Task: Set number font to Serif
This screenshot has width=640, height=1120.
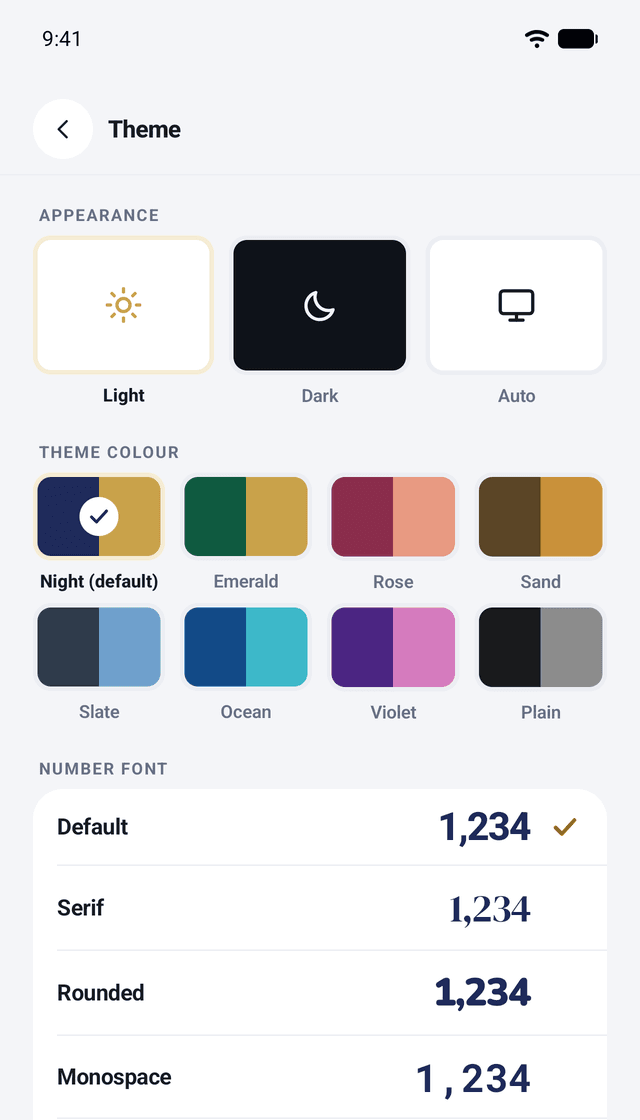Action: 320,908
